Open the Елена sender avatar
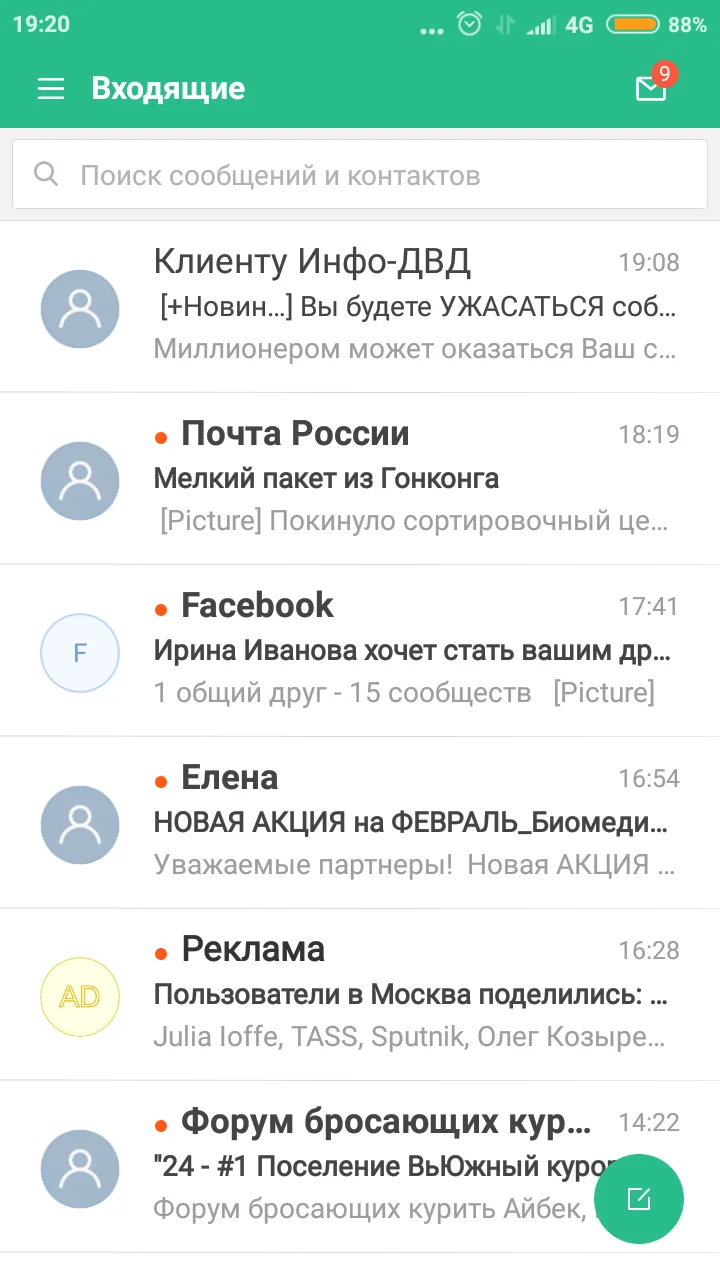 click(x=80, y=825)
